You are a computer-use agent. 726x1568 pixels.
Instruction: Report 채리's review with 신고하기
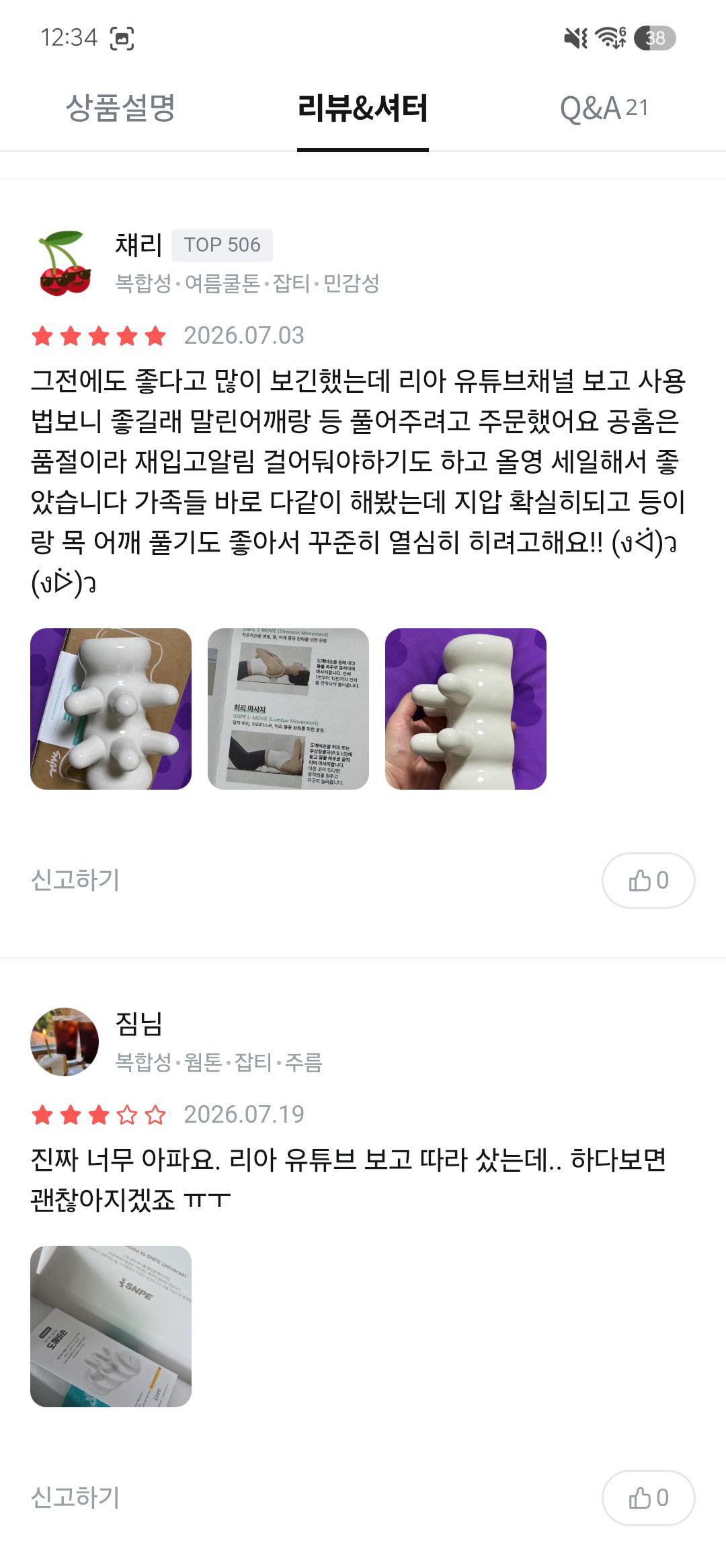tap(75, 880)
